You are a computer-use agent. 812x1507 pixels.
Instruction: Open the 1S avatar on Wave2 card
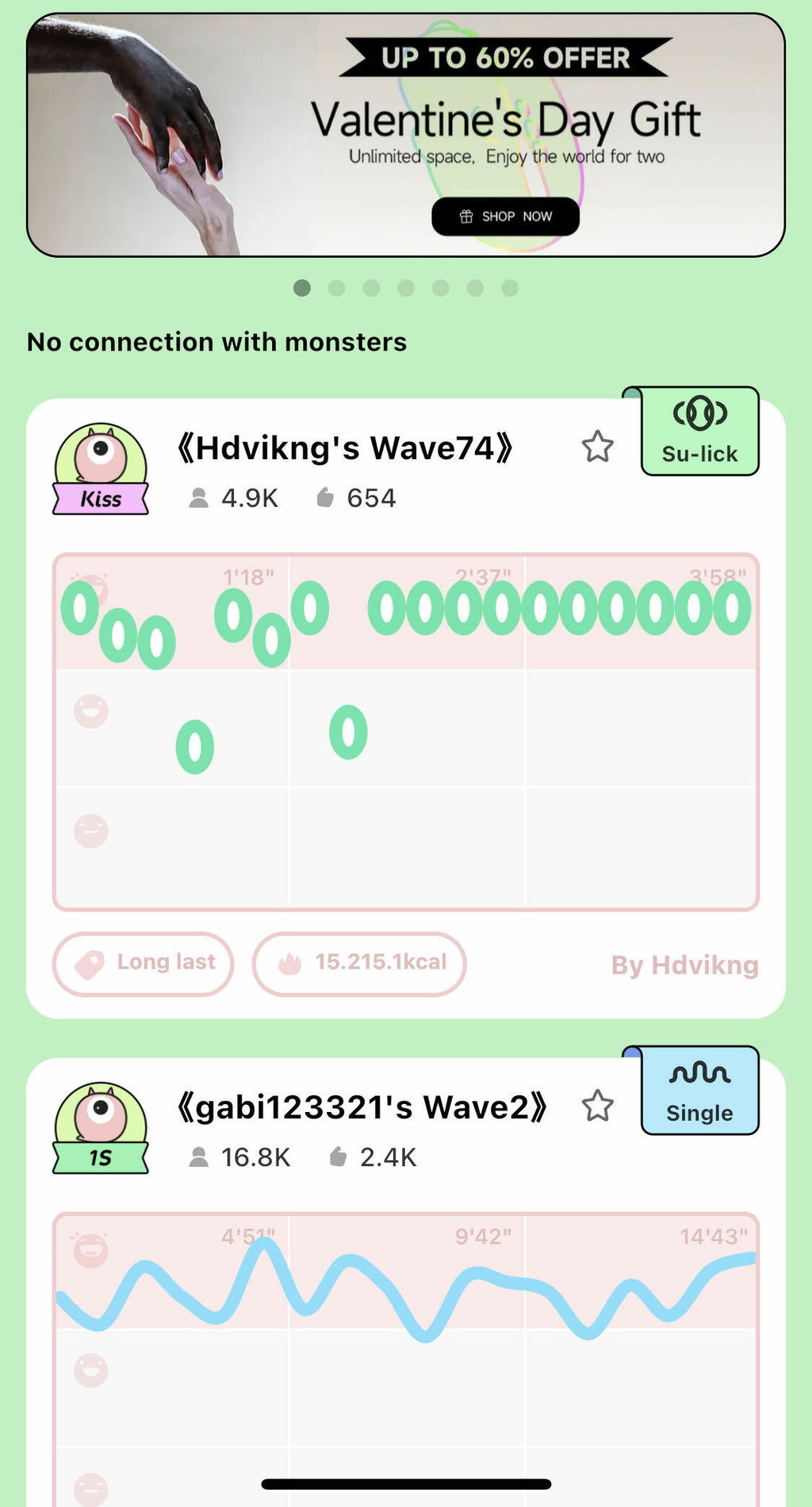tap(101, 1128)
